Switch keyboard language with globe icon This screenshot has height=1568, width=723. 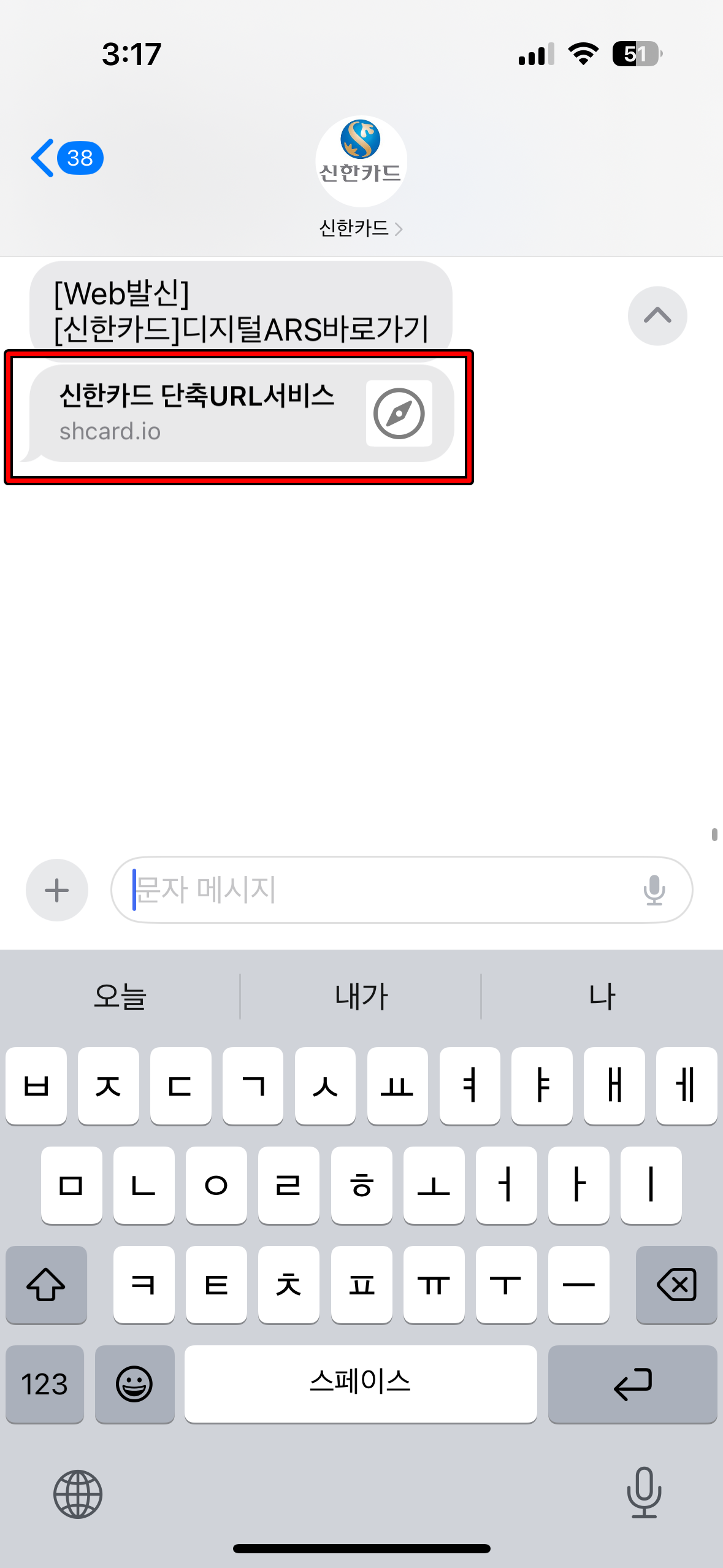click(78, 1494)
